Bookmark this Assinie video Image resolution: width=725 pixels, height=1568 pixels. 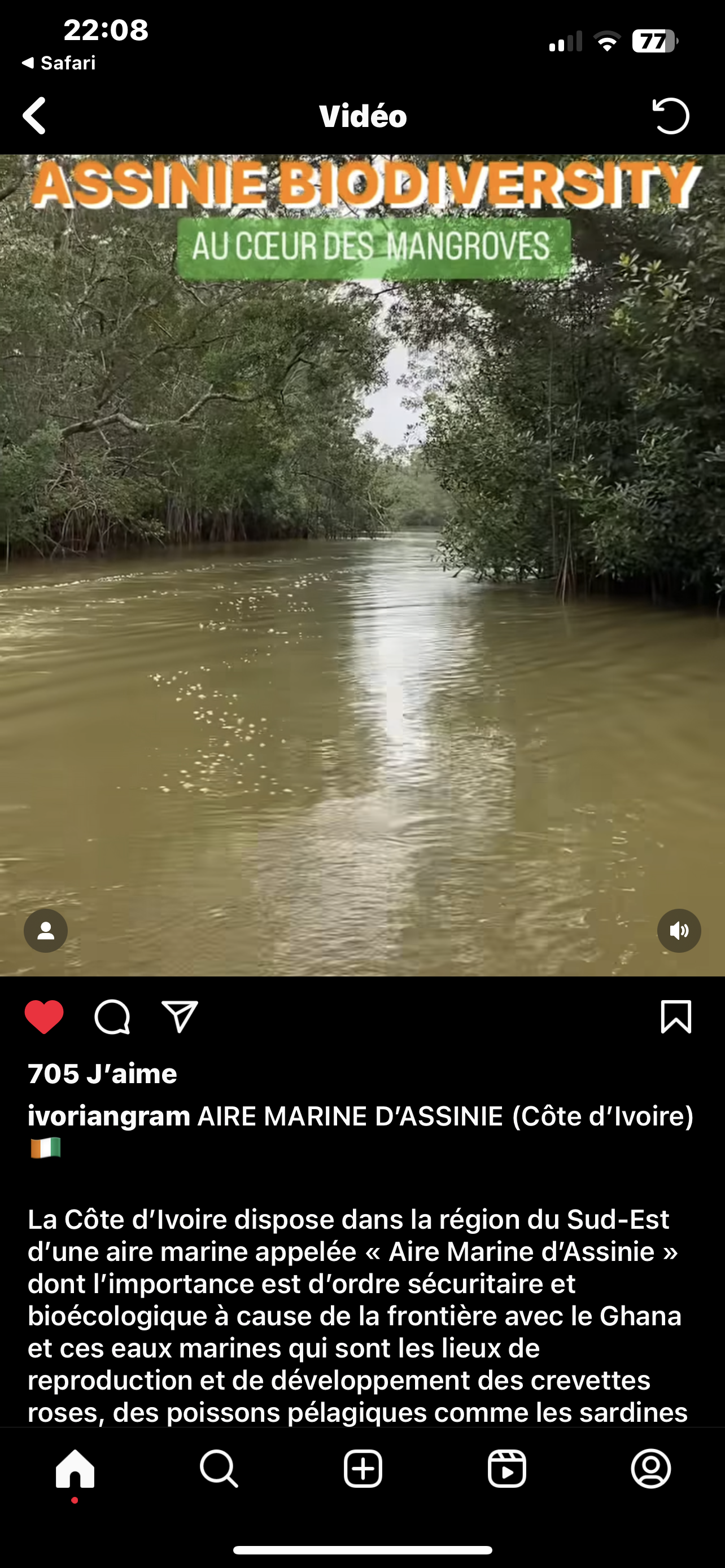676,1017
